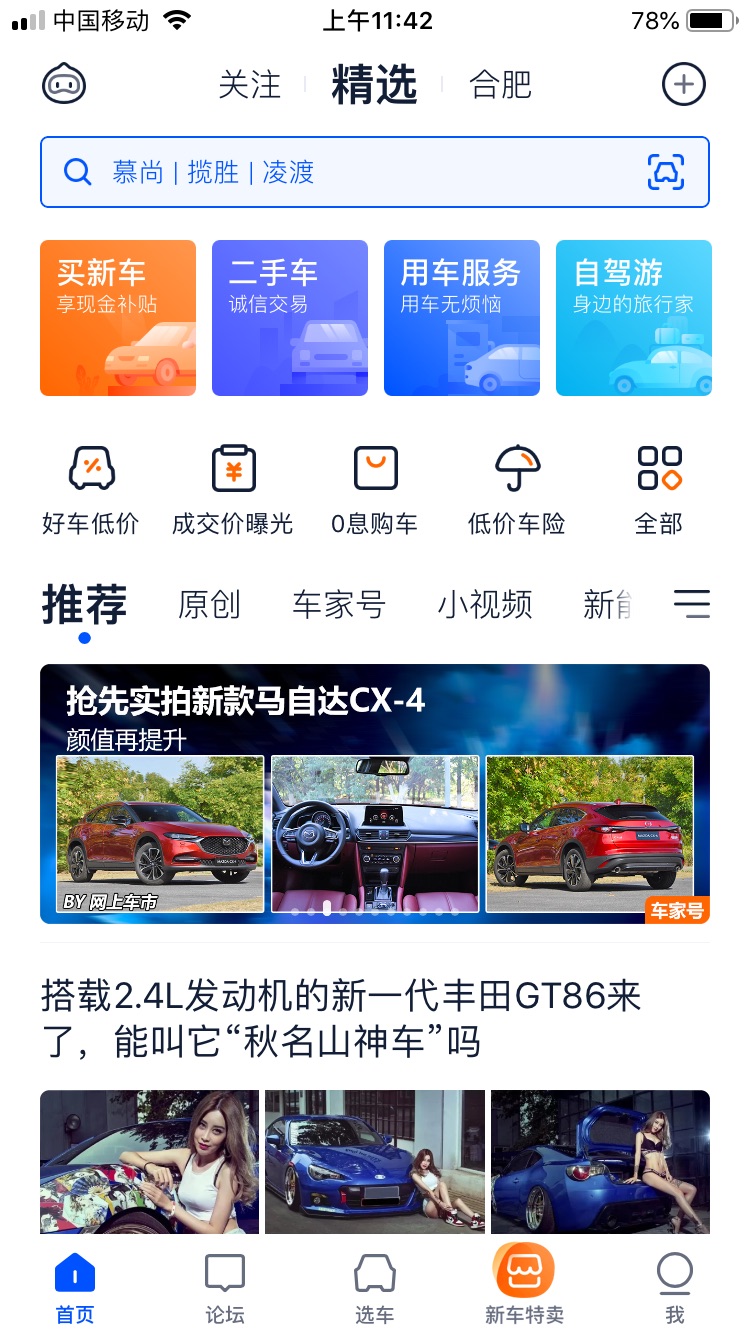Open the 买新车 card

(118, 318)
